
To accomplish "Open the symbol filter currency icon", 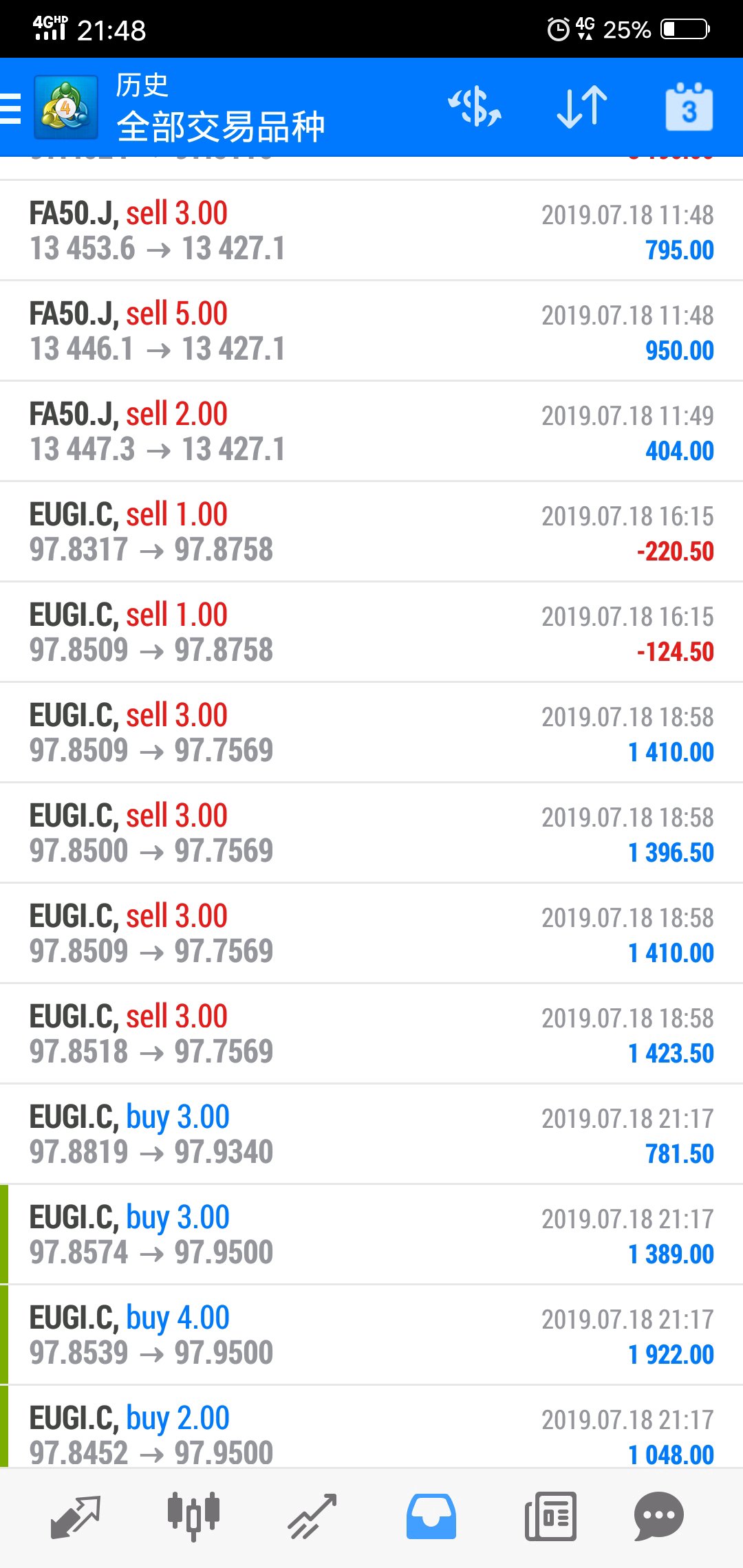I will [475, 107].
